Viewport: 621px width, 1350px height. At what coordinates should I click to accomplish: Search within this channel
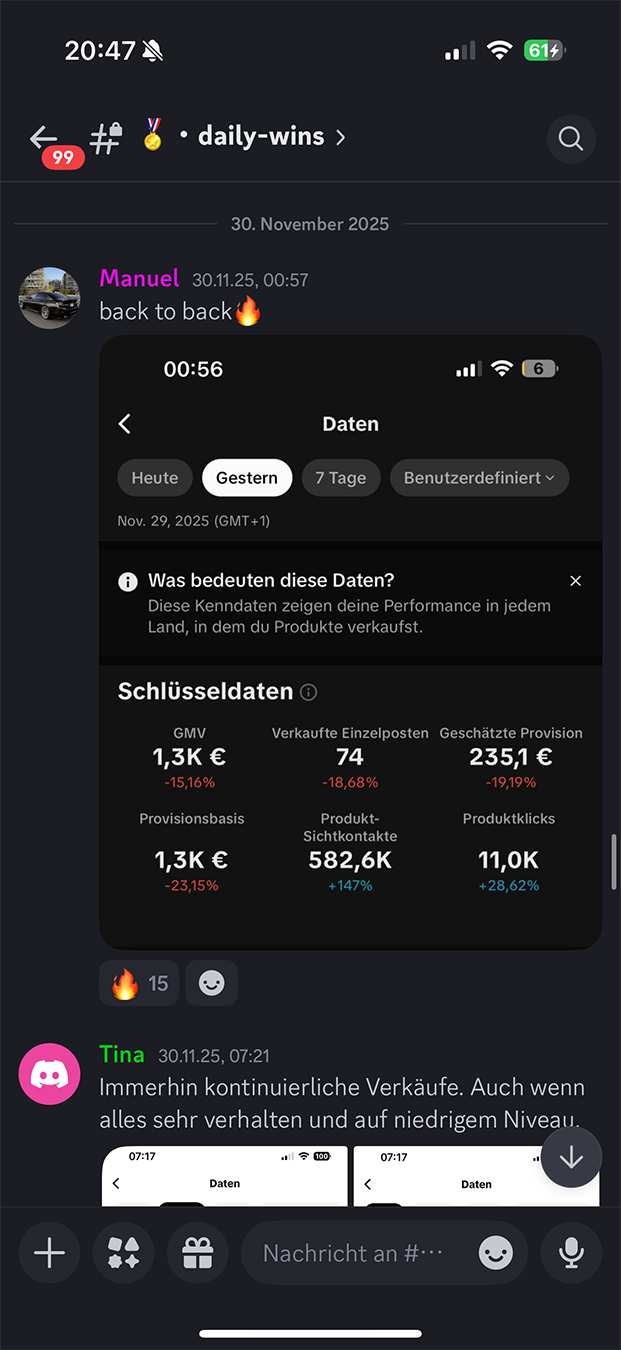(571, 138)
